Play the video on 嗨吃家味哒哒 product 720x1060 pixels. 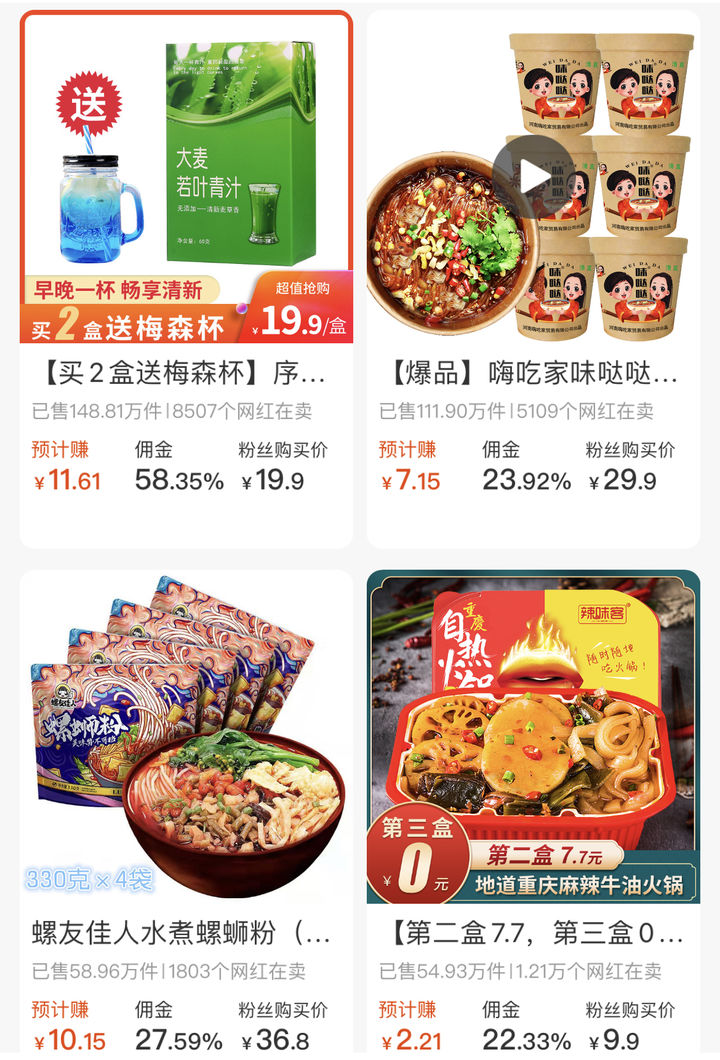[x=533, y=176]
